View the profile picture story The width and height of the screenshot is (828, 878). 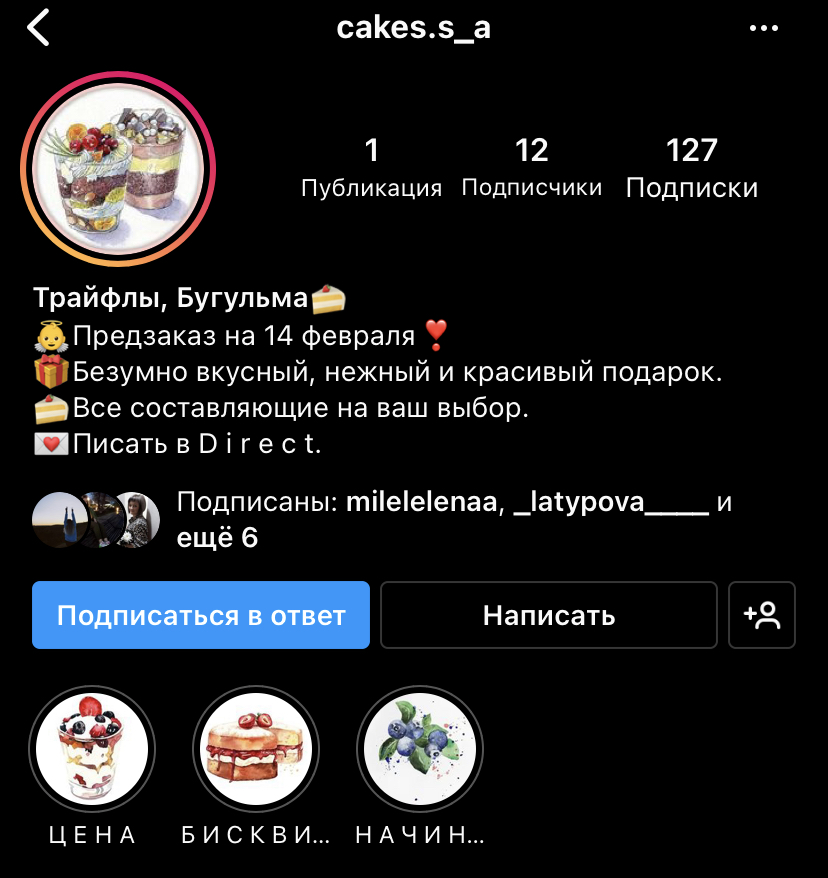(118, 169)
